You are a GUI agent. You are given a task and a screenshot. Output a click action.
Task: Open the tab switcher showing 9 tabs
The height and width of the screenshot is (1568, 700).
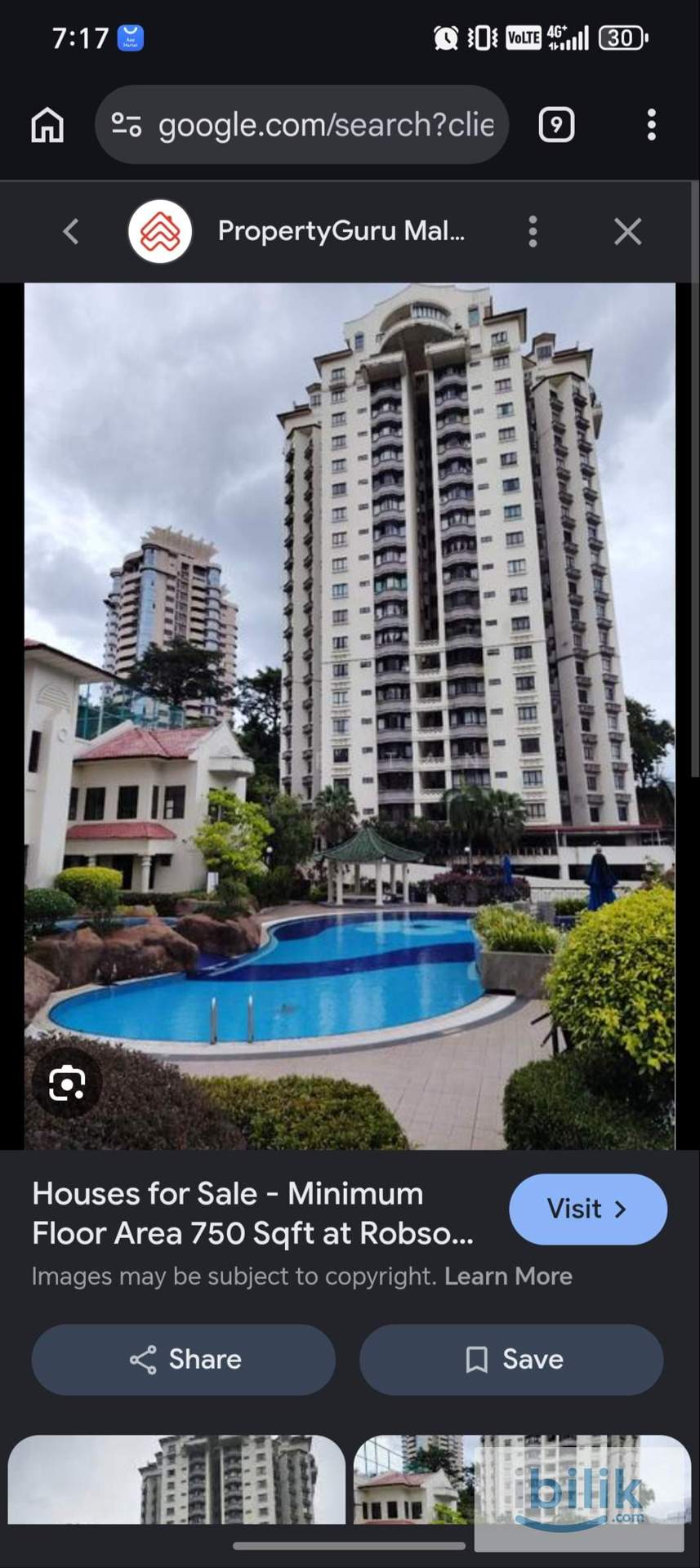[556, 125]
